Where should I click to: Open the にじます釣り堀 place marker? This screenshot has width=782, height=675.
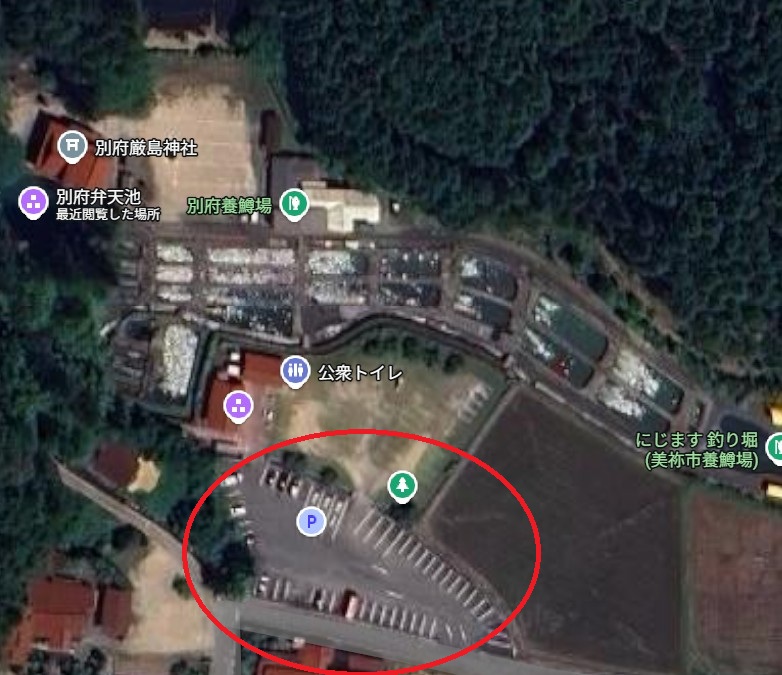coord(776,447)
